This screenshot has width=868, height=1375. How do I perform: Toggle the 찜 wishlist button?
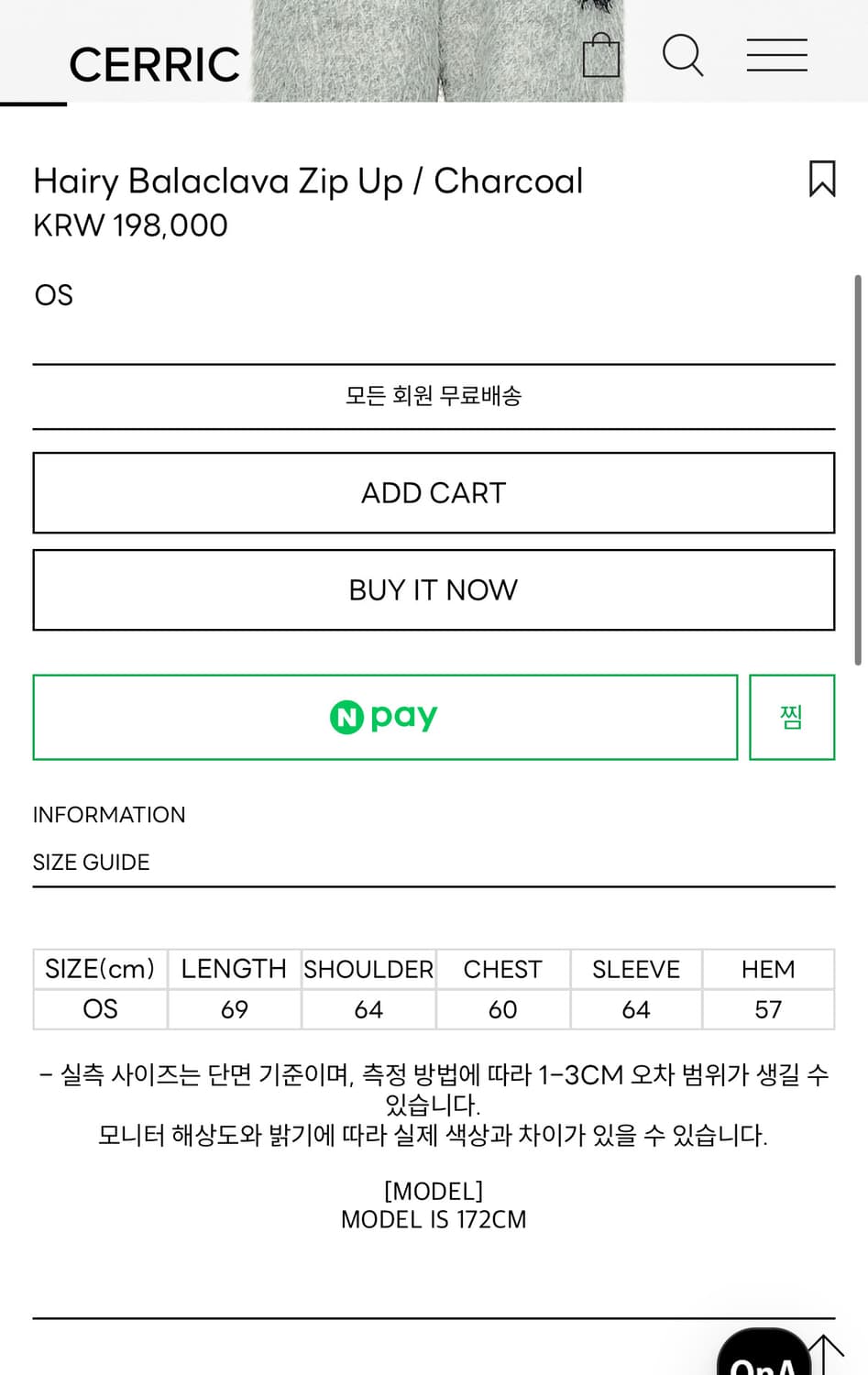coord(791,717)
